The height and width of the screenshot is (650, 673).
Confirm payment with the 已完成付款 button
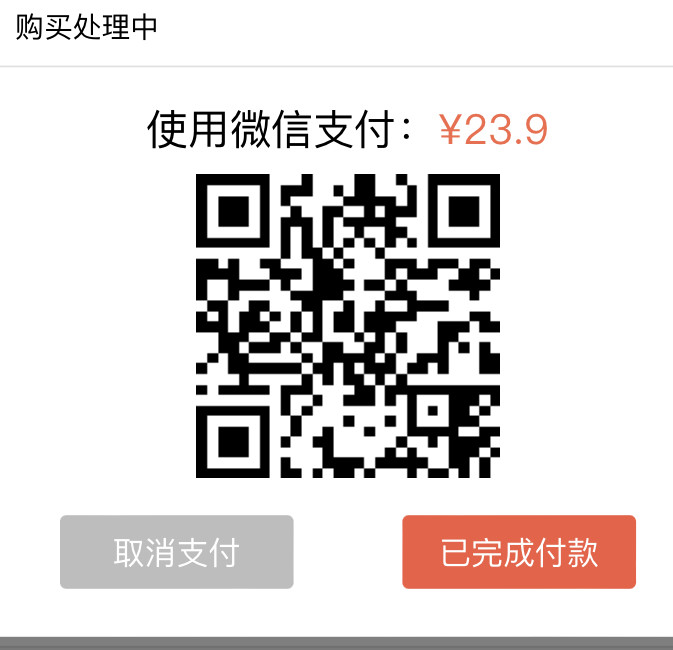point(519,552)
